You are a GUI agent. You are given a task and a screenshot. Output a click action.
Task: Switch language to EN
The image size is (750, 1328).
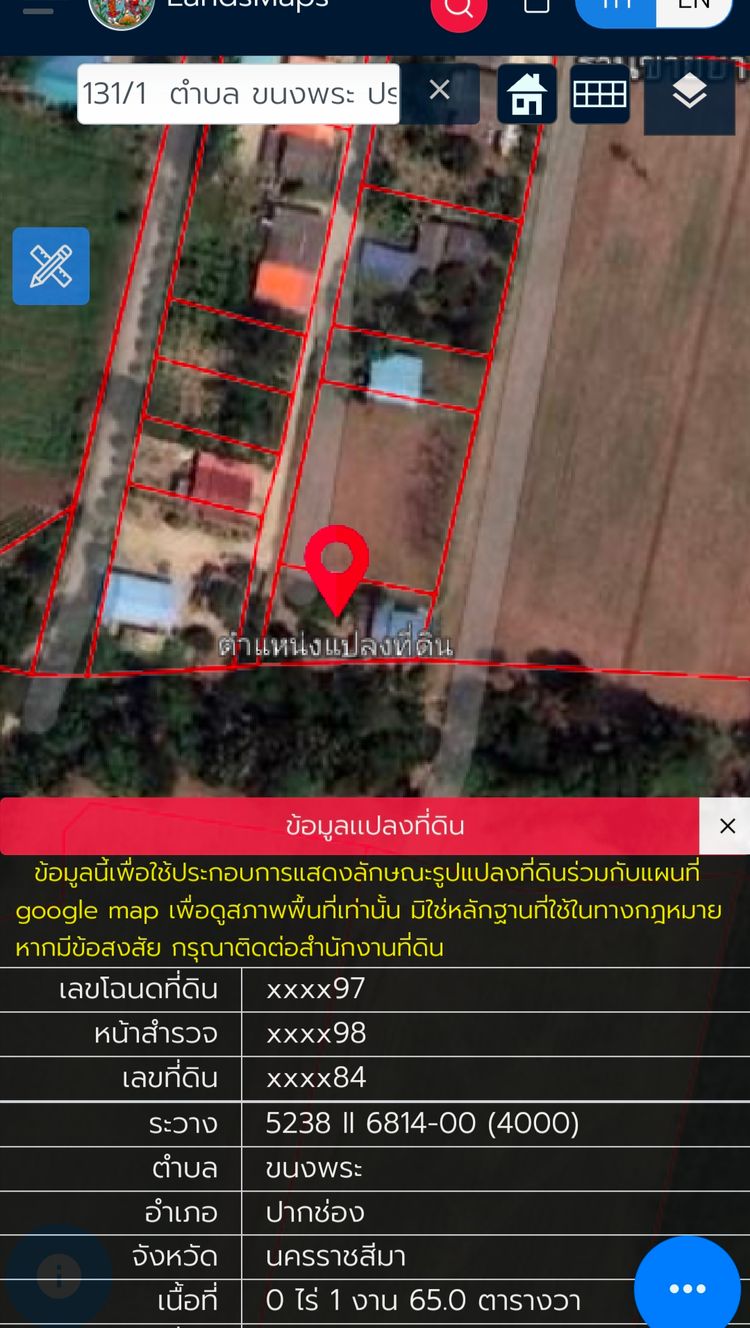click(x=694, y=6)
